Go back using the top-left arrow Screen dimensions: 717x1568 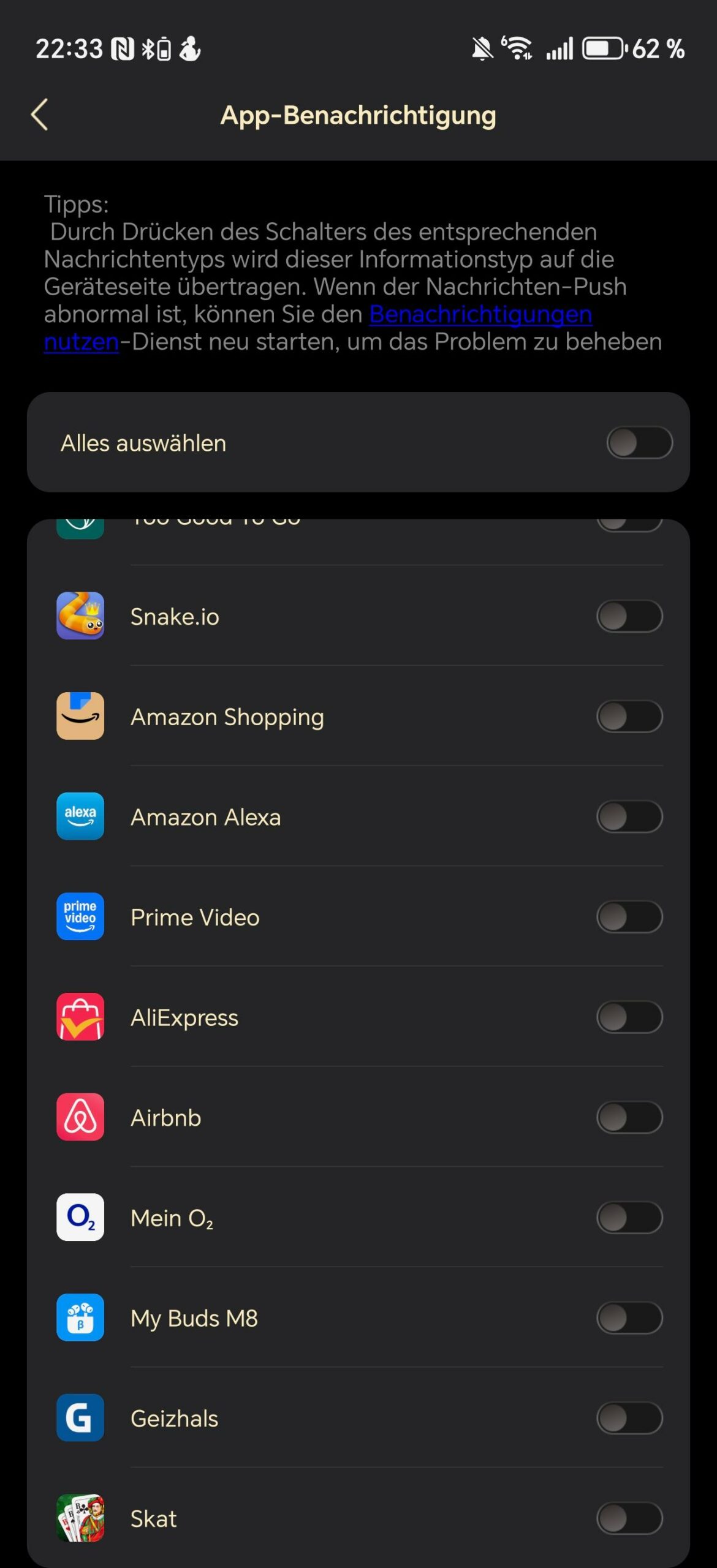pyautogui.click(x=40, y=115)
